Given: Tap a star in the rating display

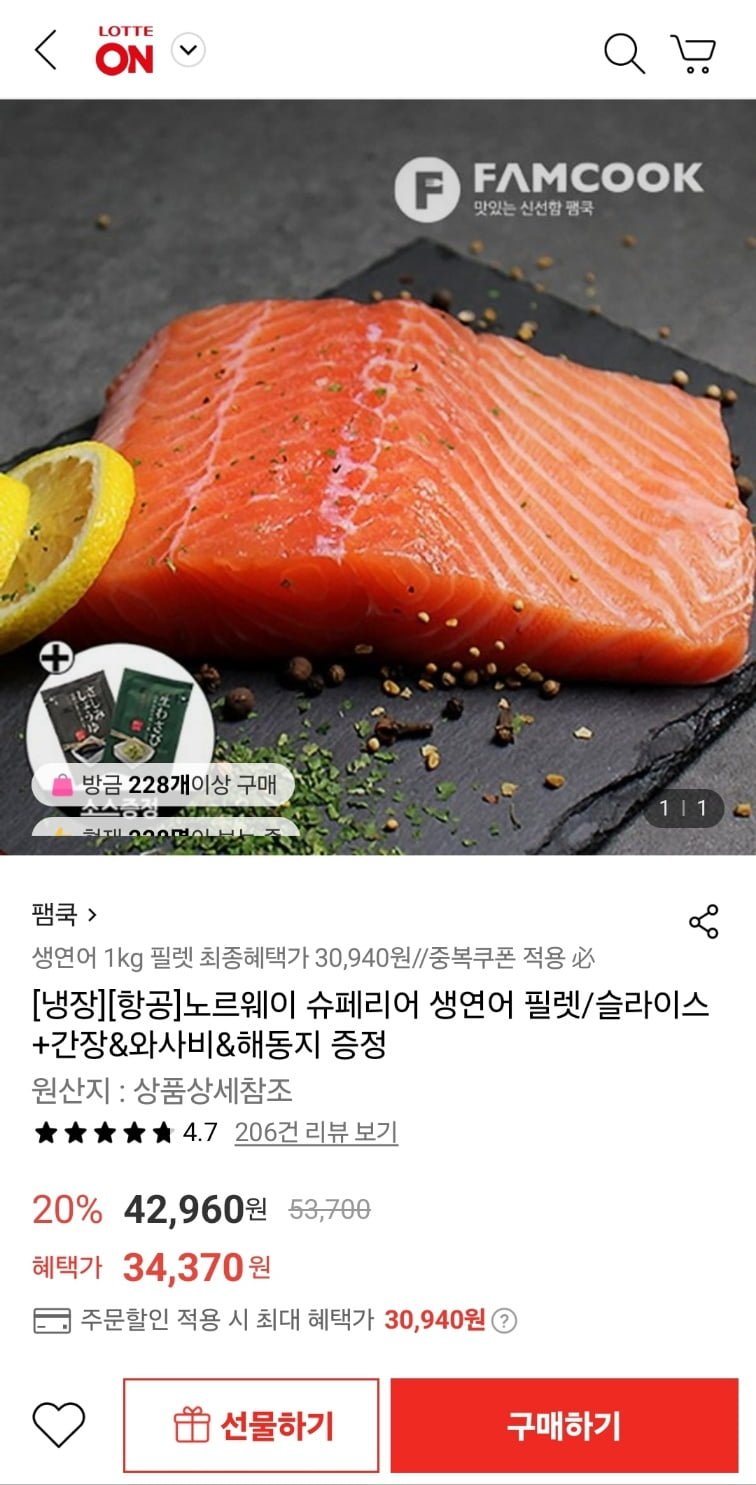Looking at the screenshot, I should tap(47, 1132).
